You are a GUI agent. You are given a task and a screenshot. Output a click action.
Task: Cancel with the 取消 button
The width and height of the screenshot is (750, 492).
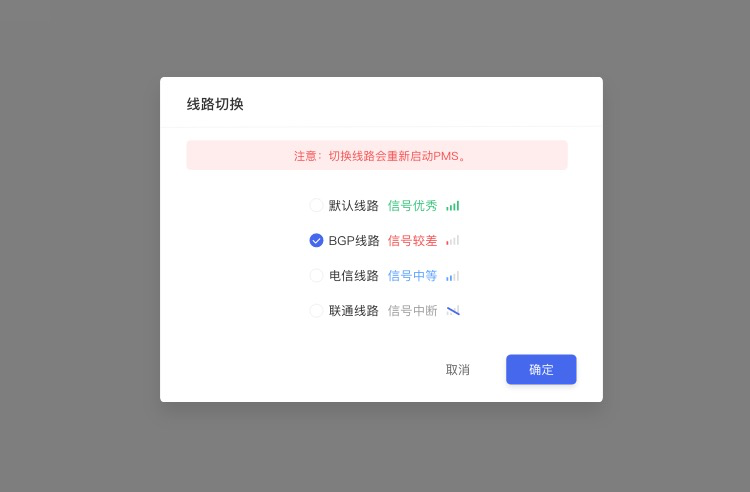click(457, 369)
